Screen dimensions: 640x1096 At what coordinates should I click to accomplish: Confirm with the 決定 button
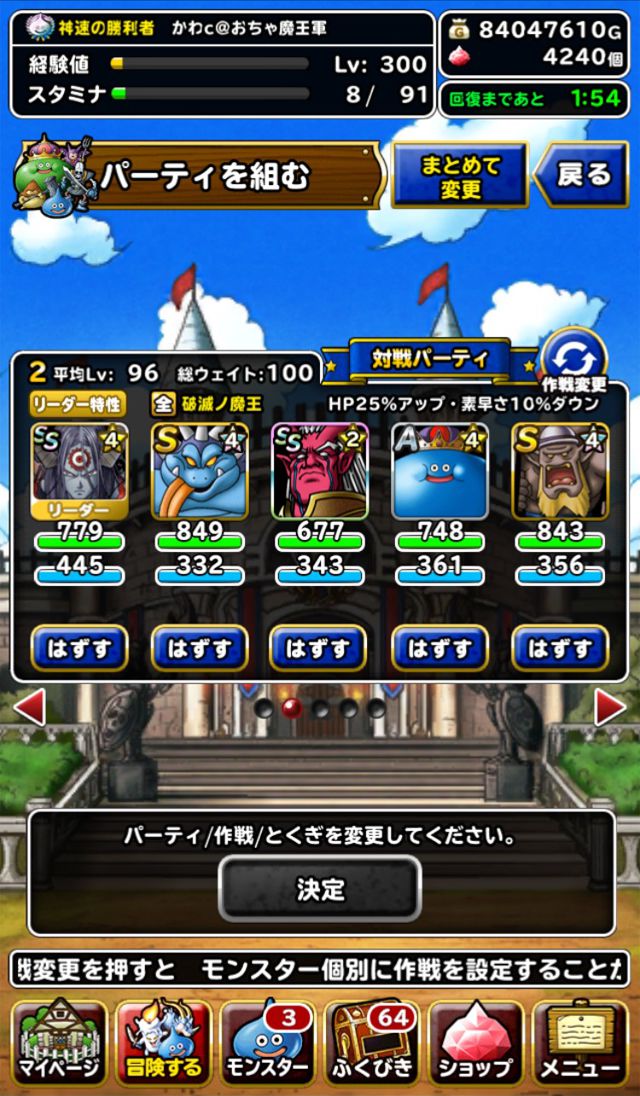(x=320, y=888)
